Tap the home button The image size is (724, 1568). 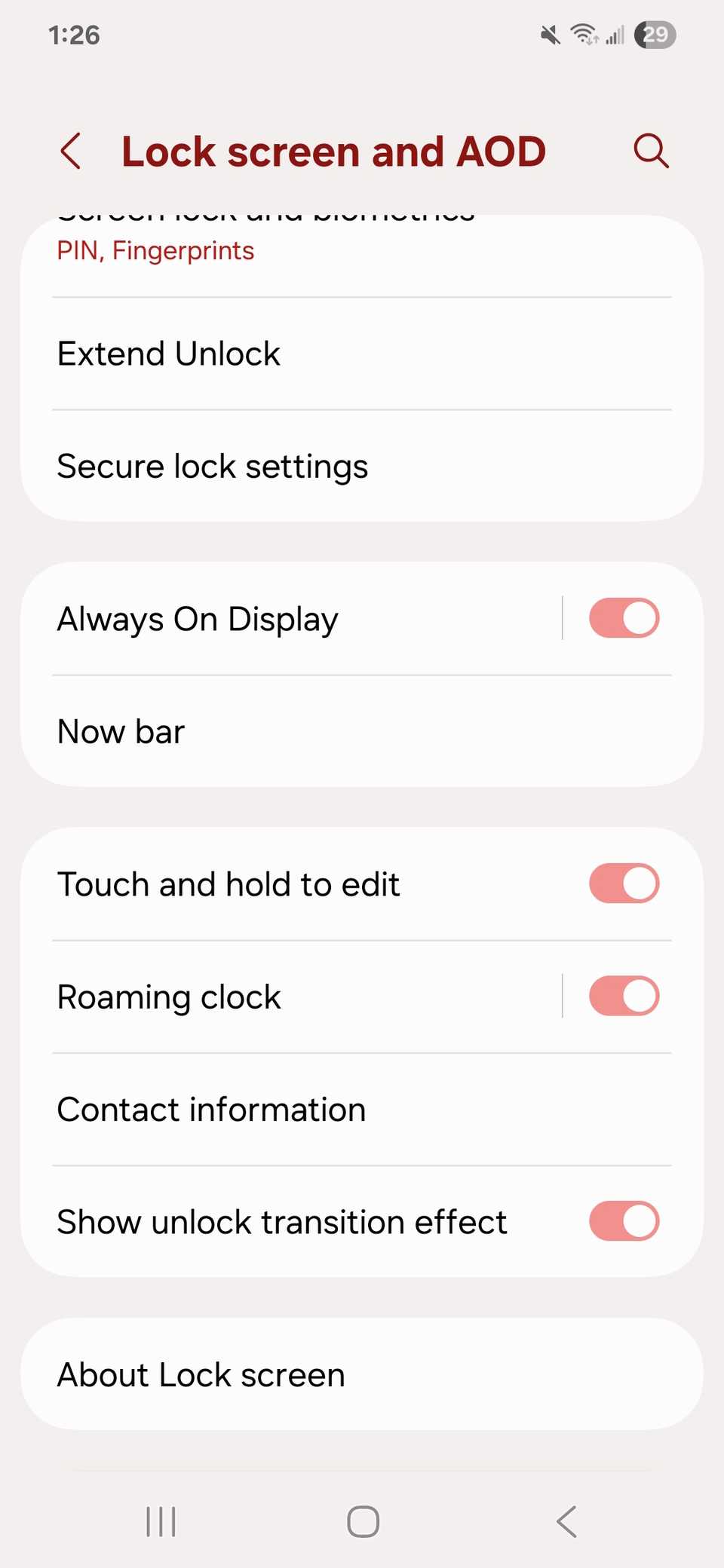362,1521
